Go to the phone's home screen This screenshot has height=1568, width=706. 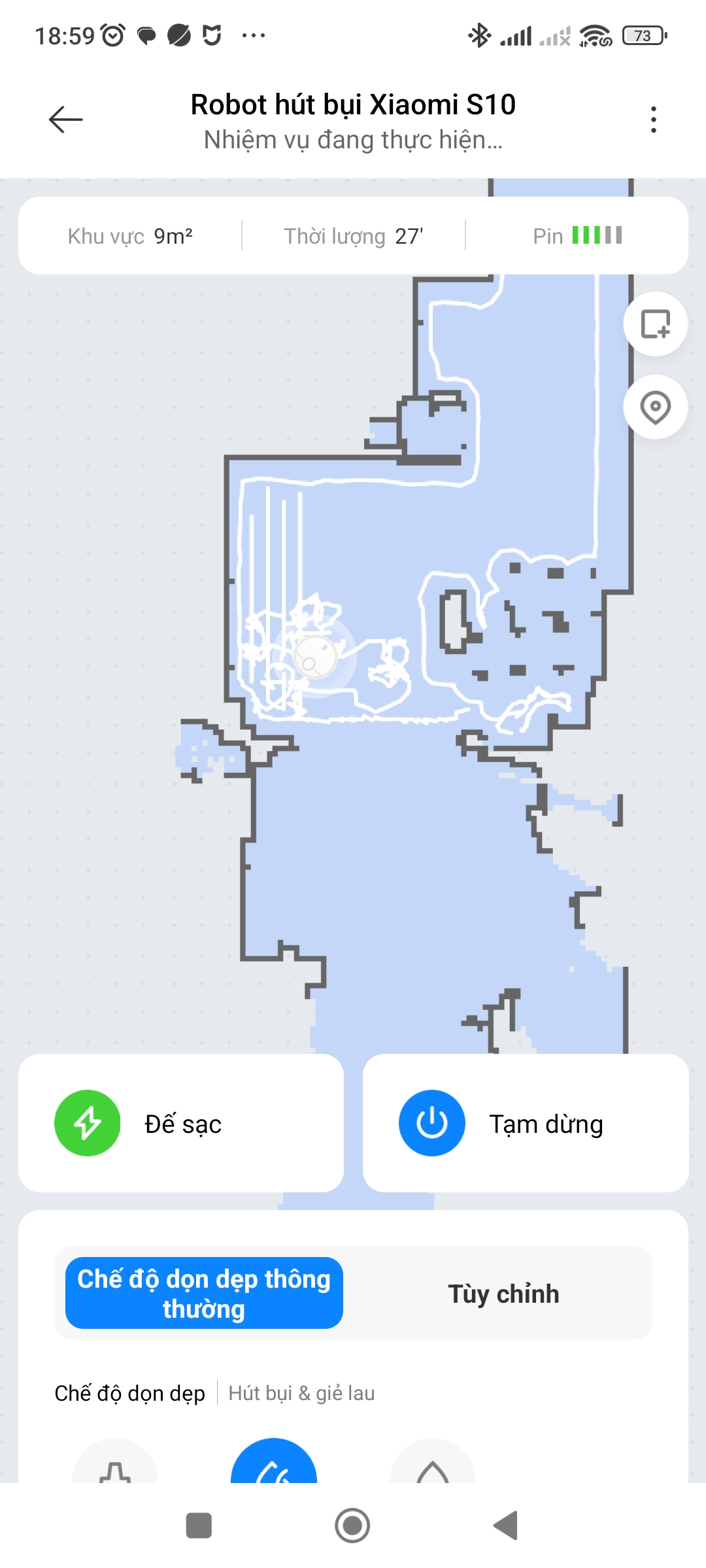[352, 1526]
